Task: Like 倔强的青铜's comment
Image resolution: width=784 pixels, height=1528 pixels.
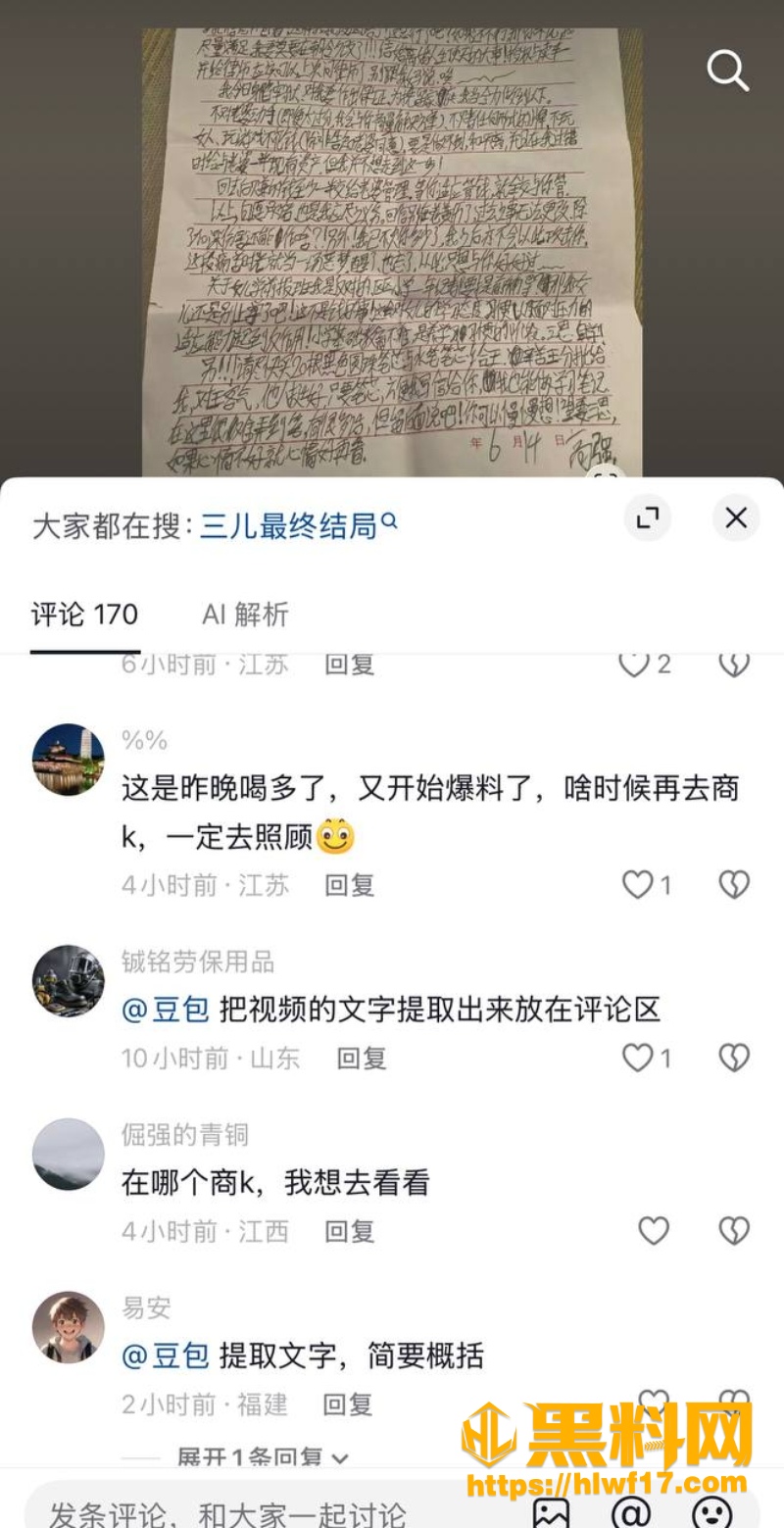Action: pyautogui.click(x=654, y=1231)
